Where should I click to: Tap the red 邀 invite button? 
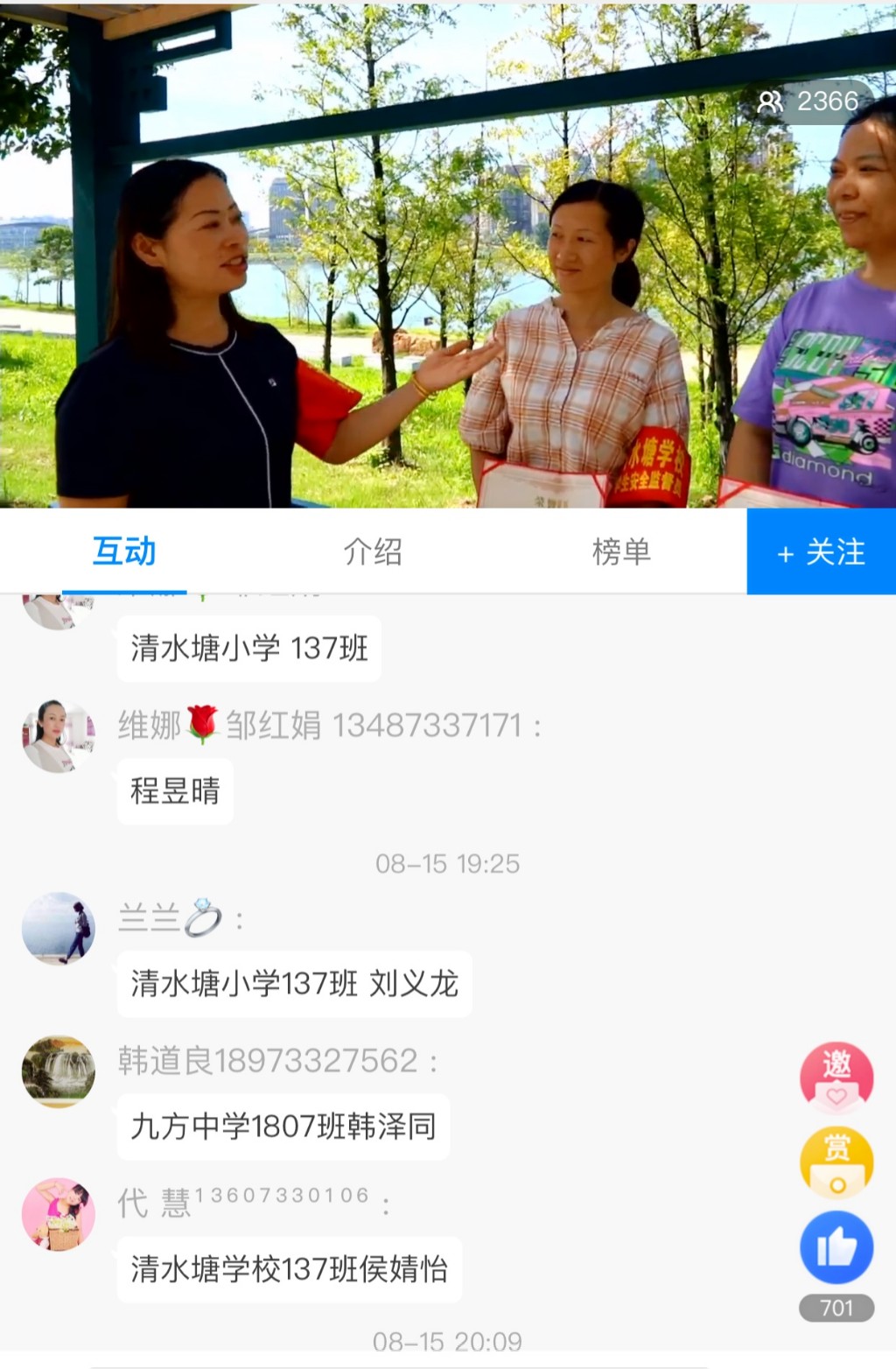point(836,1076)
